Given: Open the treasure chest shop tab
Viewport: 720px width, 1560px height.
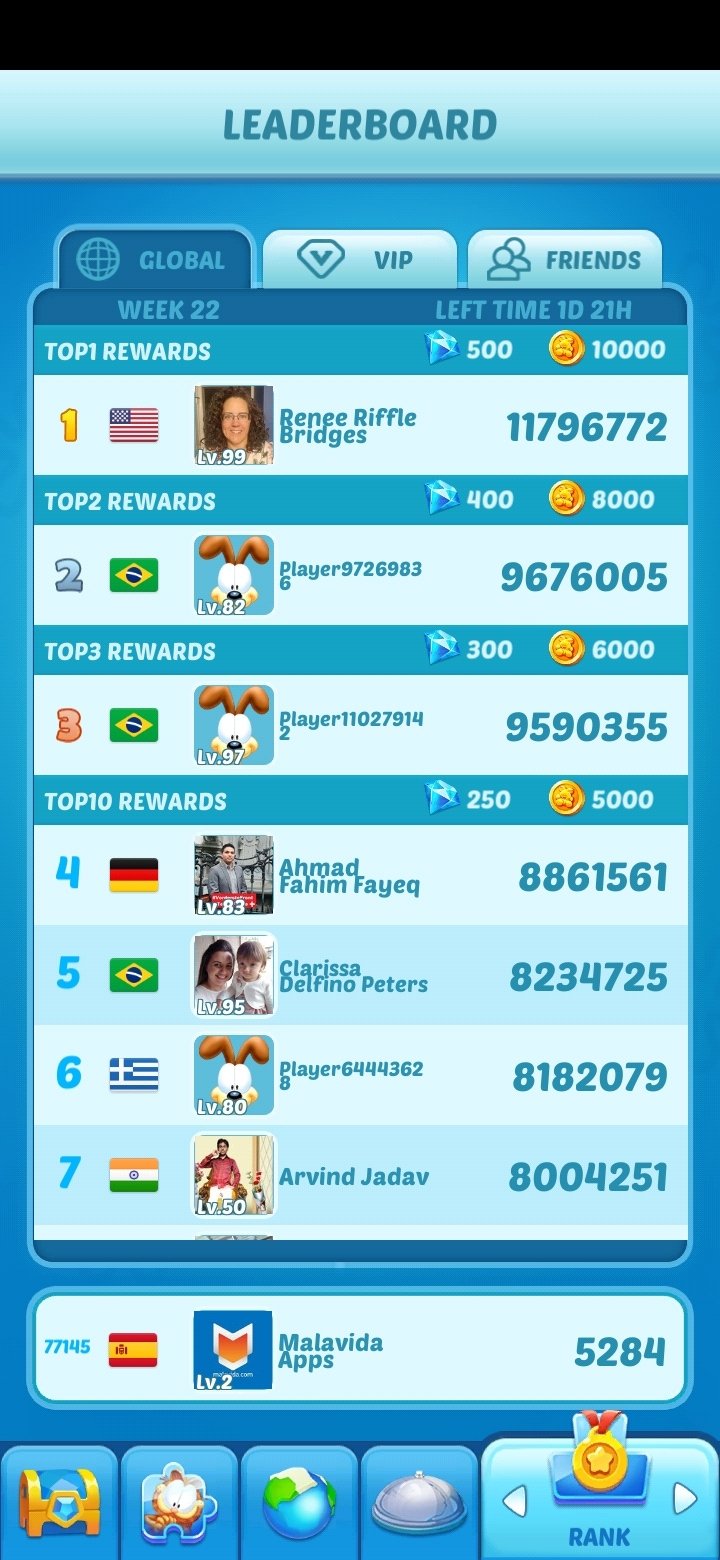Looking at the screenshot, I should point(60,1502).
